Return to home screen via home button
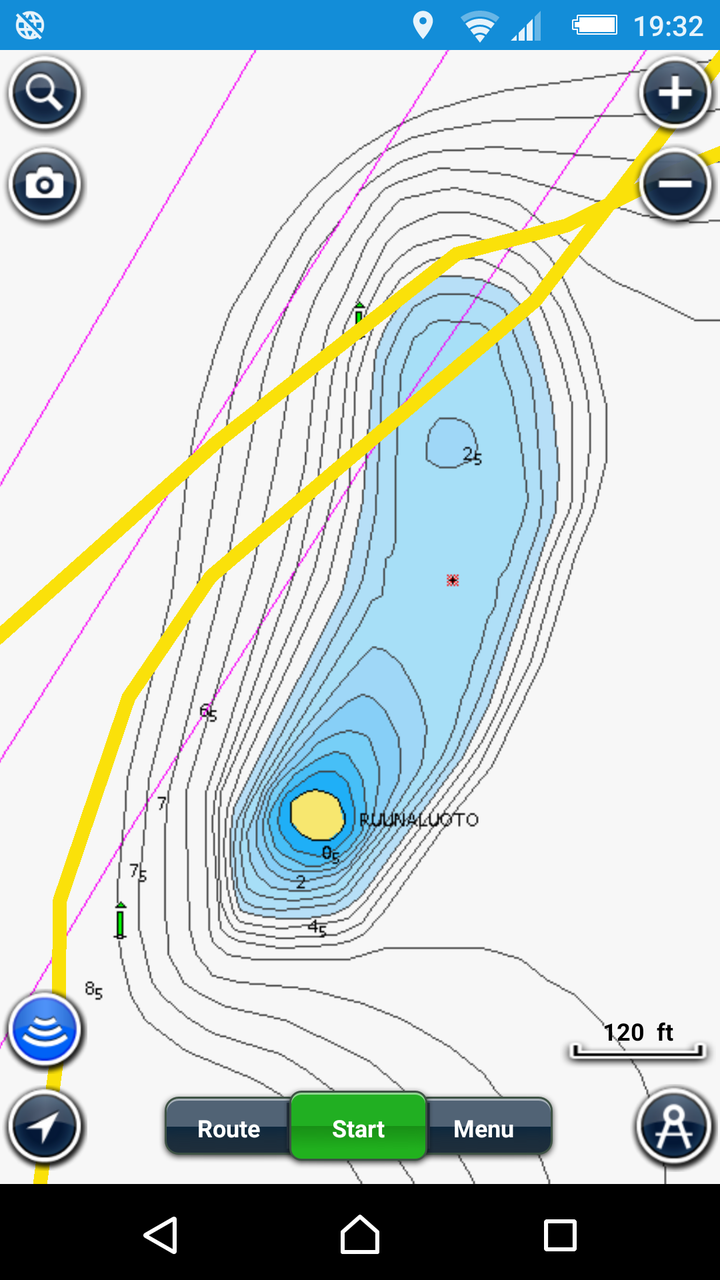 (360, 1235)
